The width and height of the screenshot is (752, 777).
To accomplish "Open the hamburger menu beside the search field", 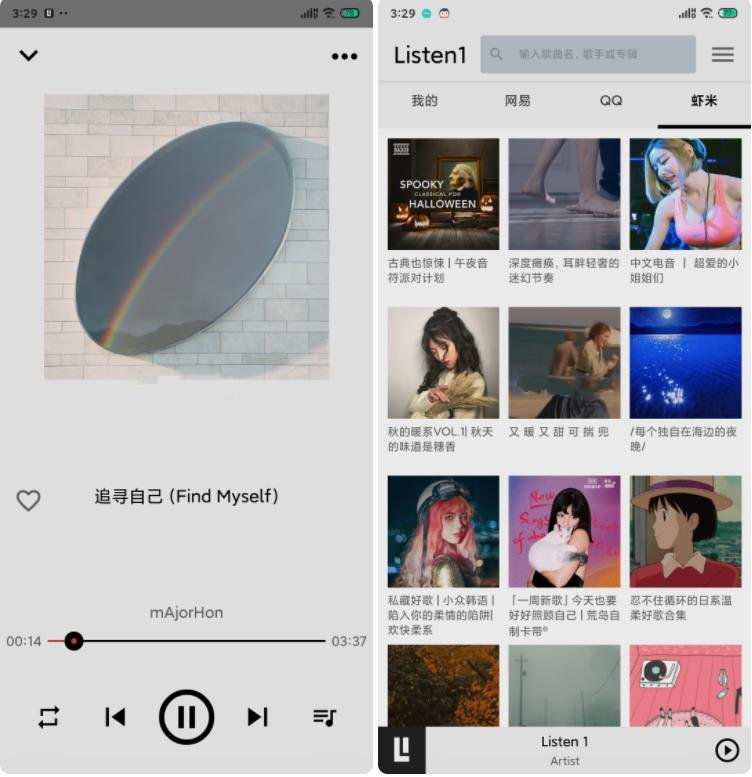I will pyautogui.click(x=722, y=55).
